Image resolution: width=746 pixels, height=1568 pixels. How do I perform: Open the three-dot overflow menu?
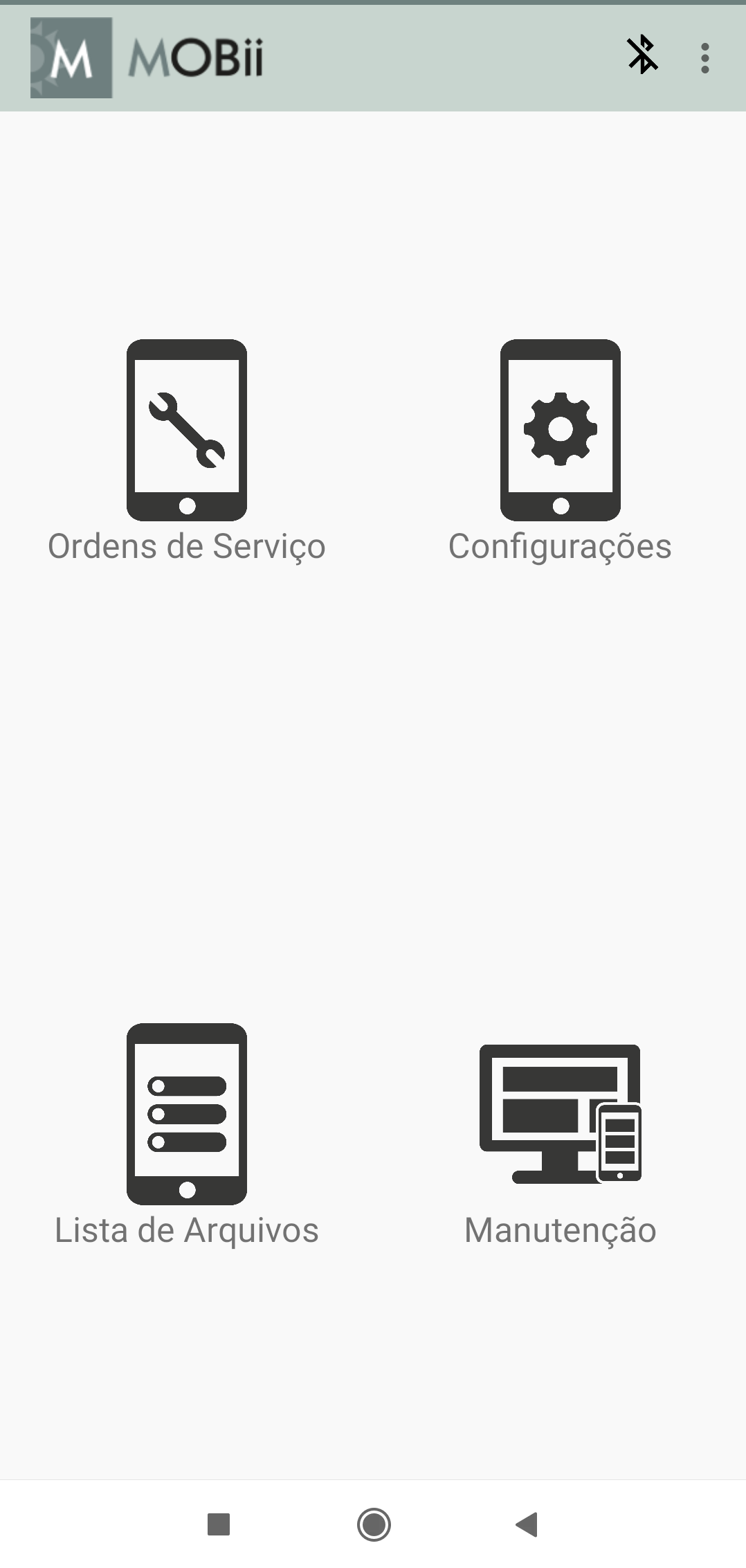(x=704, y=58)
